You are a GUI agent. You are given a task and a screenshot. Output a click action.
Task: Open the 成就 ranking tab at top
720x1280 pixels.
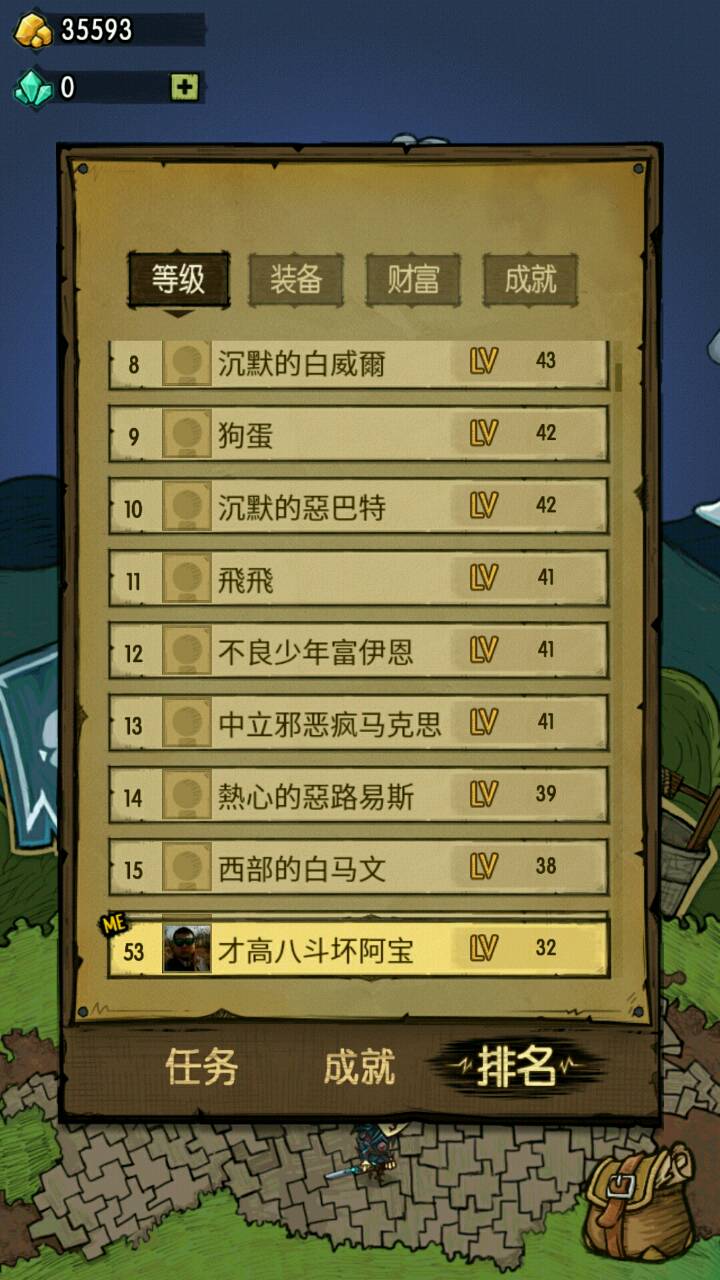click(530, 279)
